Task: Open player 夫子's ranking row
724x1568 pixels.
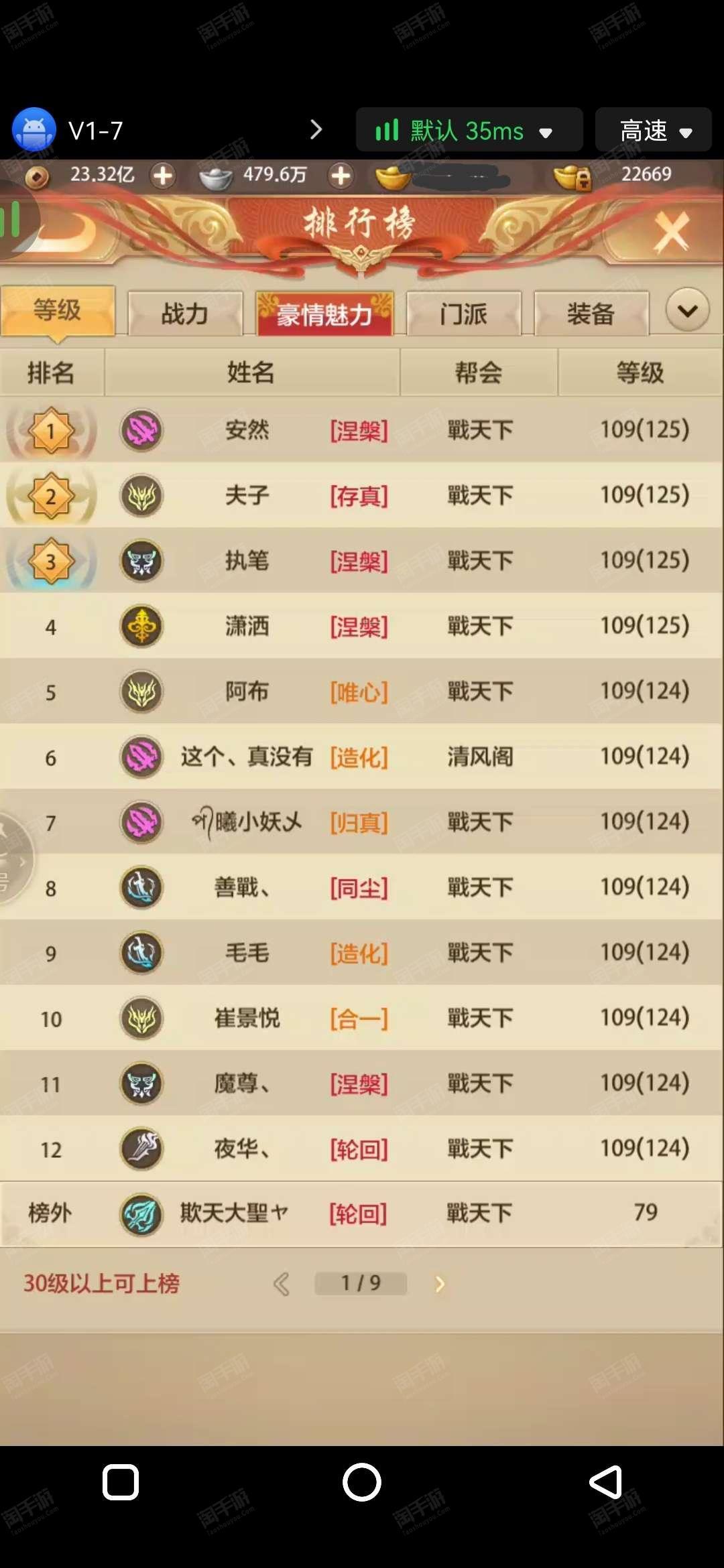Action: click(x=362, y=495)
